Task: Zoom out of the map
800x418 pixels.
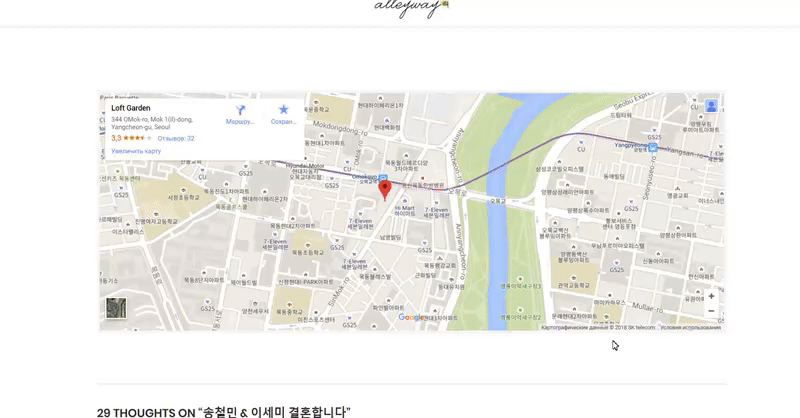Action: pos(711,311)
